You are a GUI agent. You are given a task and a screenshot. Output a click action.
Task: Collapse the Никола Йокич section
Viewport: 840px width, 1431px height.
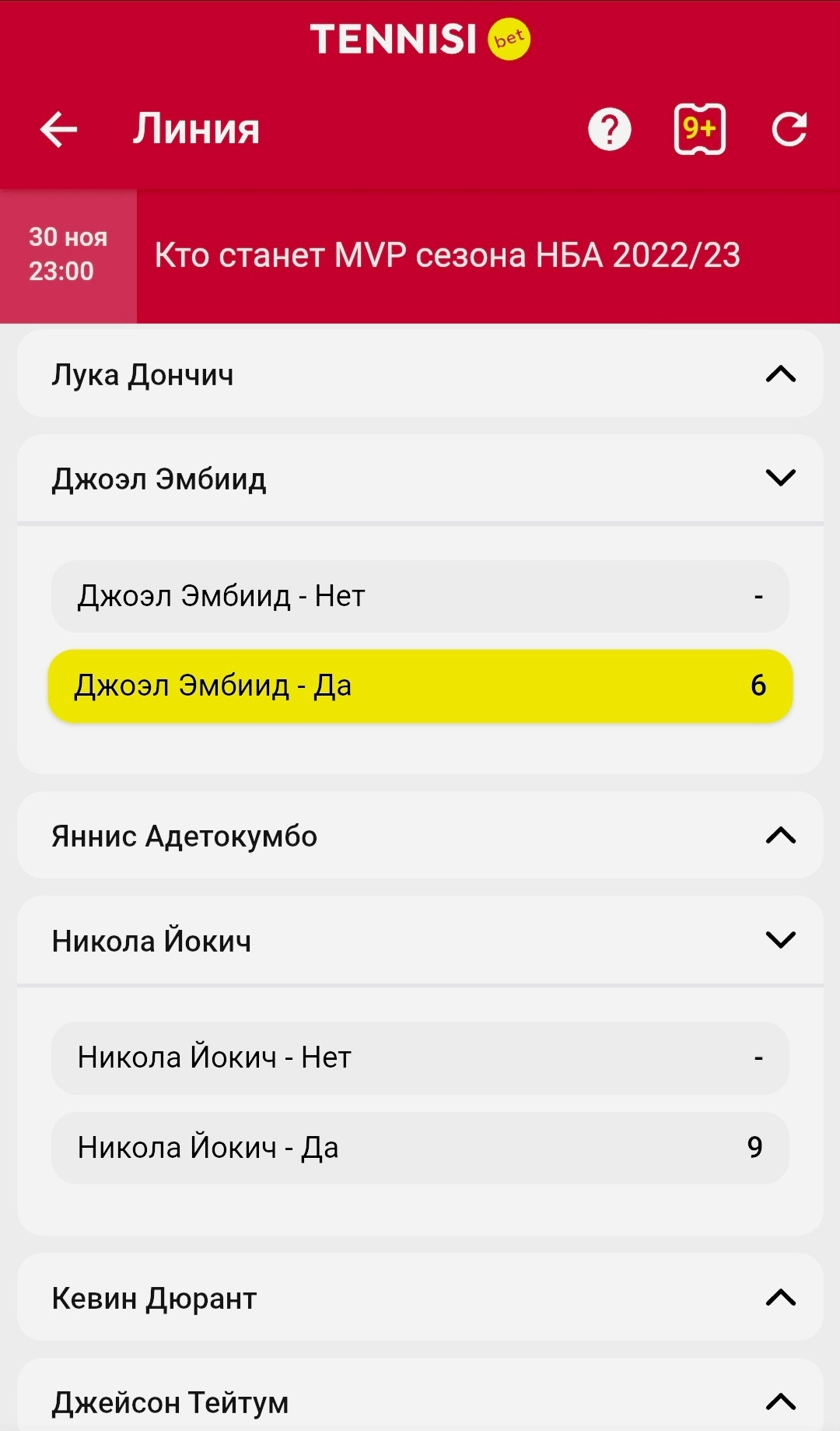coord(420,940)
